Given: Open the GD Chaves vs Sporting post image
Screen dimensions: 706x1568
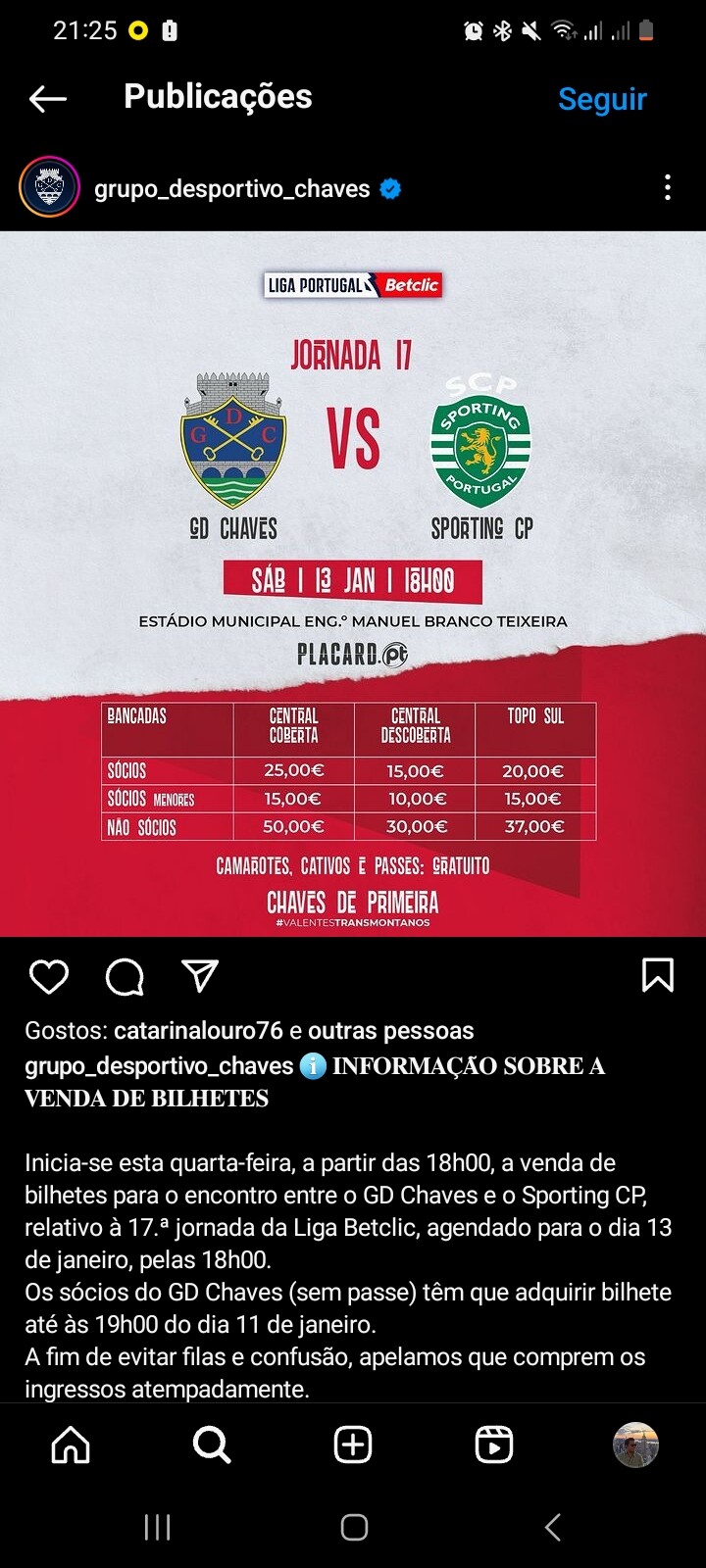Looking at the screenshot, I should pos(353,584).
